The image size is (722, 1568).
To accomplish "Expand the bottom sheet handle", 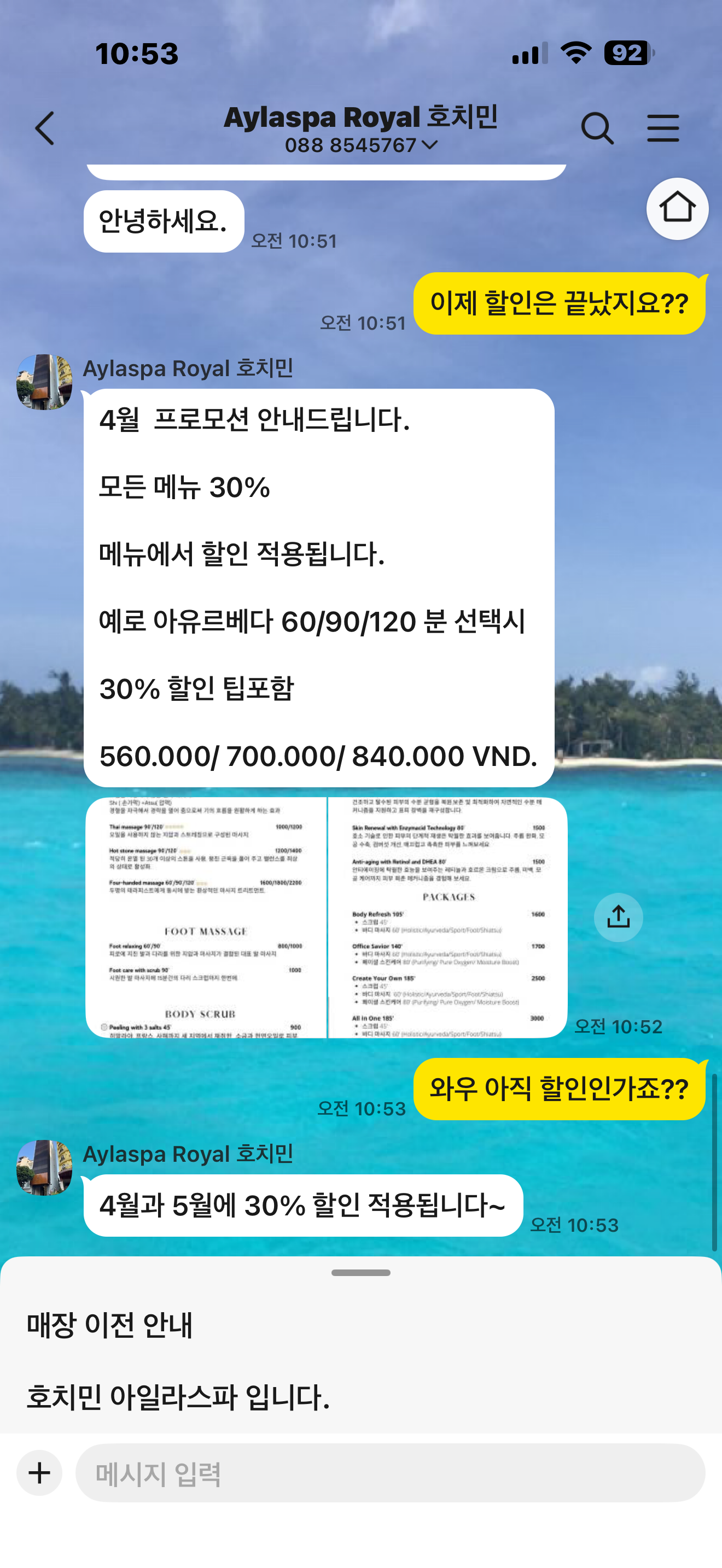I will pyautogui.click(x=360, y=1272).
